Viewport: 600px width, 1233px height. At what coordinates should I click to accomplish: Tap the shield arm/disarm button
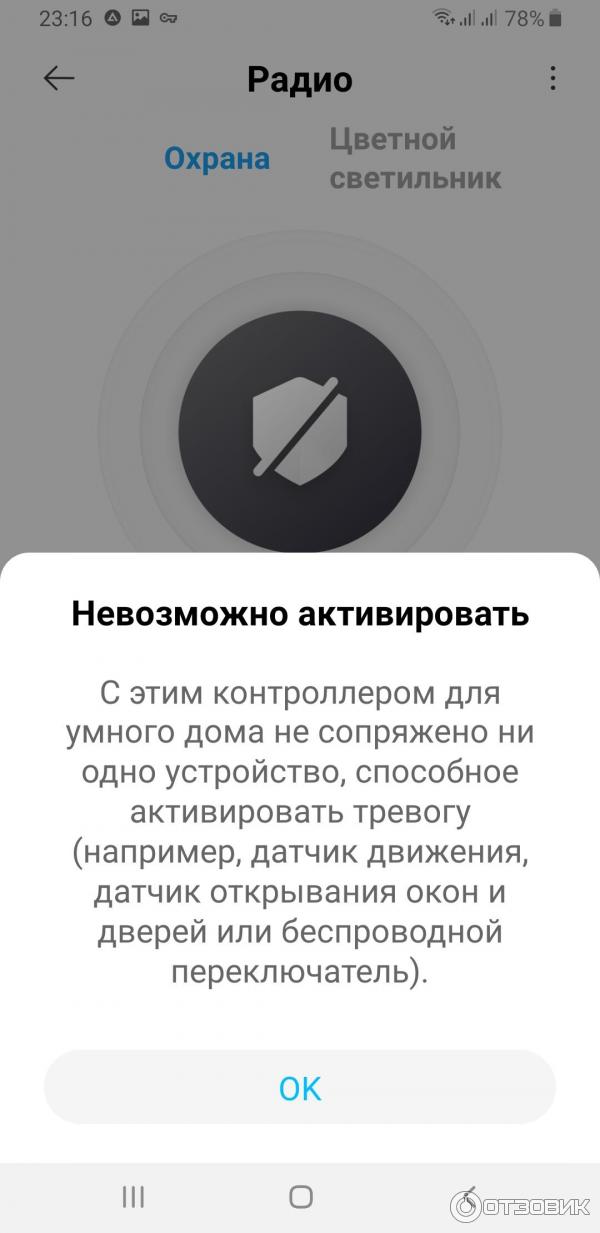(x=299, y=434)
